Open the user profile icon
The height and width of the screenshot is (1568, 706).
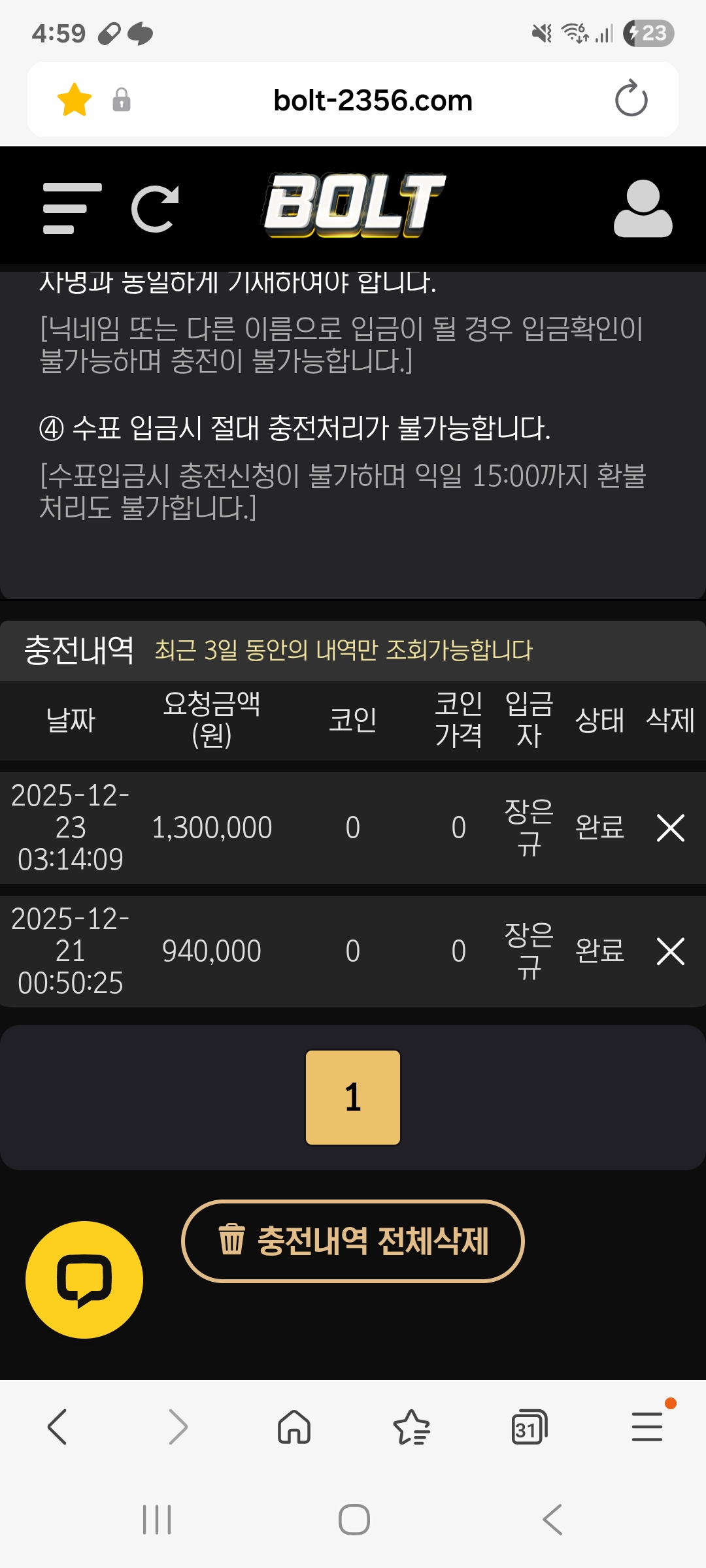point(643,208)
